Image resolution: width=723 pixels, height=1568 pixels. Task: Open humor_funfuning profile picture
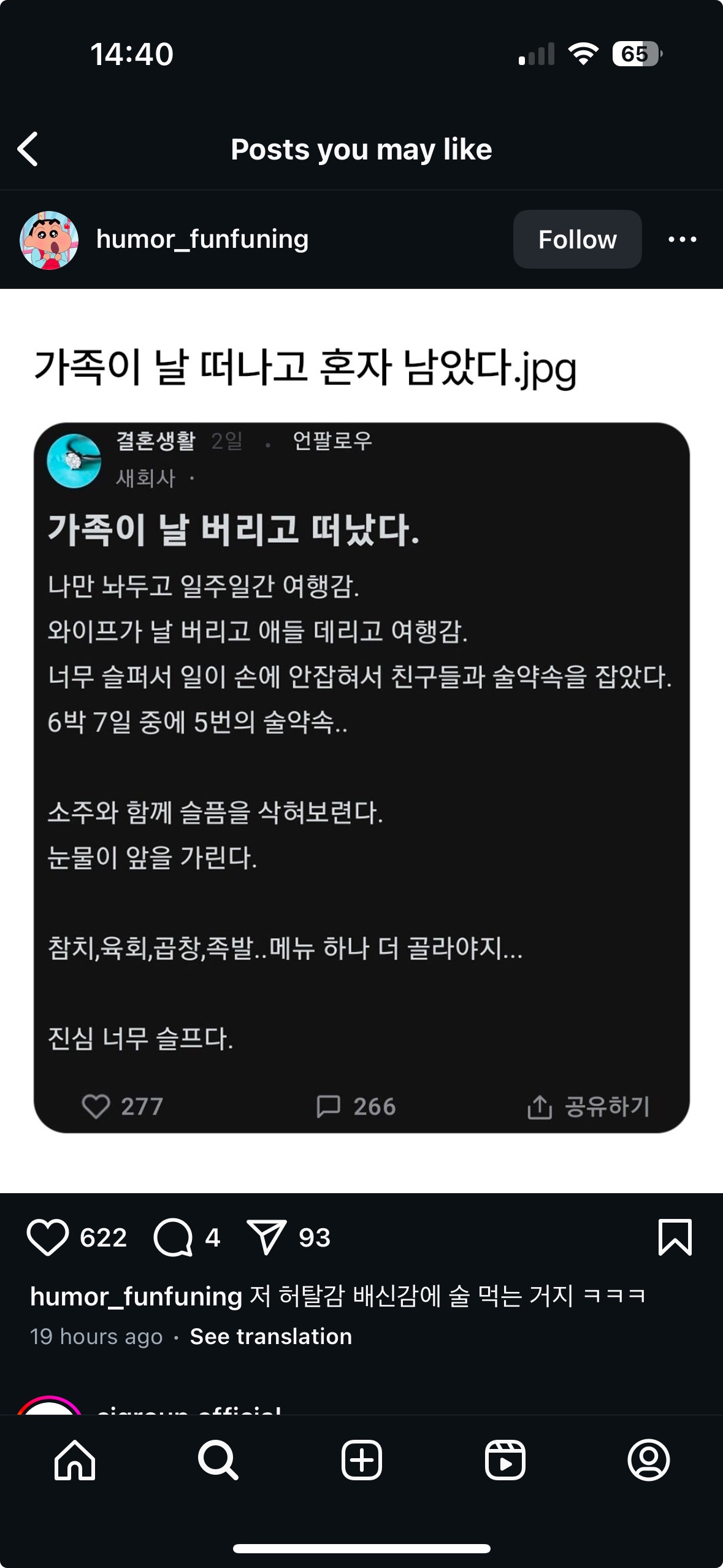[49, 240]
